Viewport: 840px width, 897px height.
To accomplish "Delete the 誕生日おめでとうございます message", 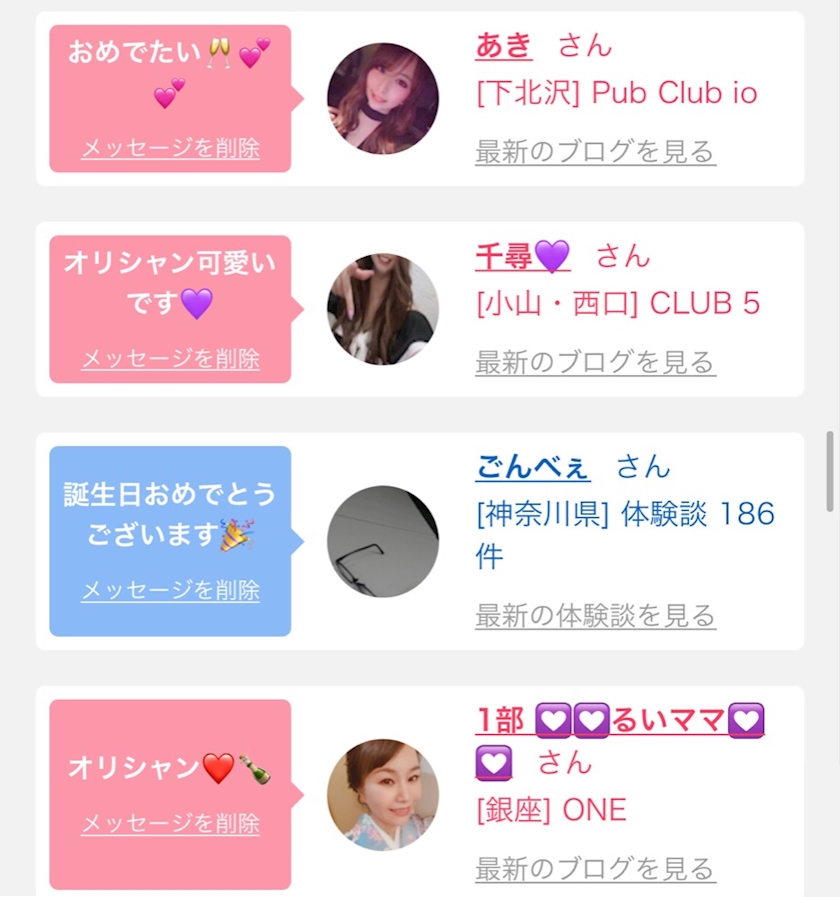I will (170, 590).
